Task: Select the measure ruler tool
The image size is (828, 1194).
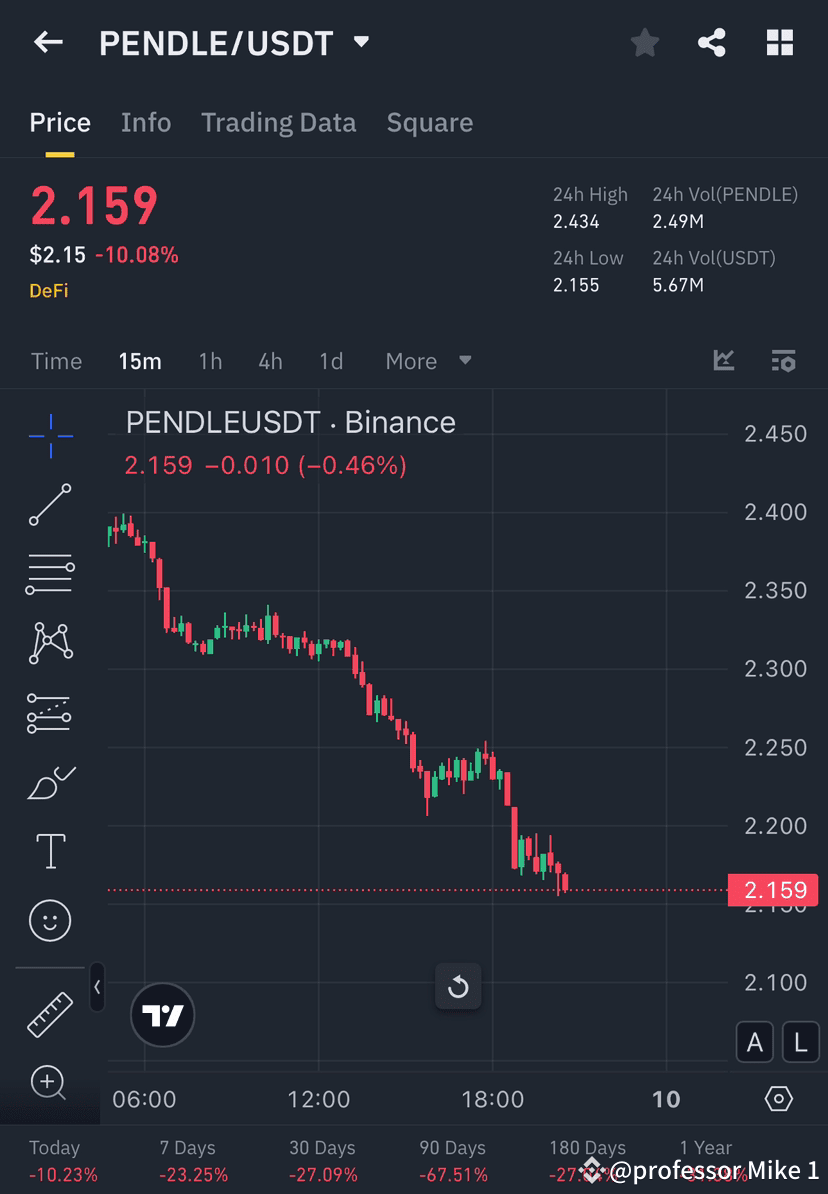Action: (50, 1013)
